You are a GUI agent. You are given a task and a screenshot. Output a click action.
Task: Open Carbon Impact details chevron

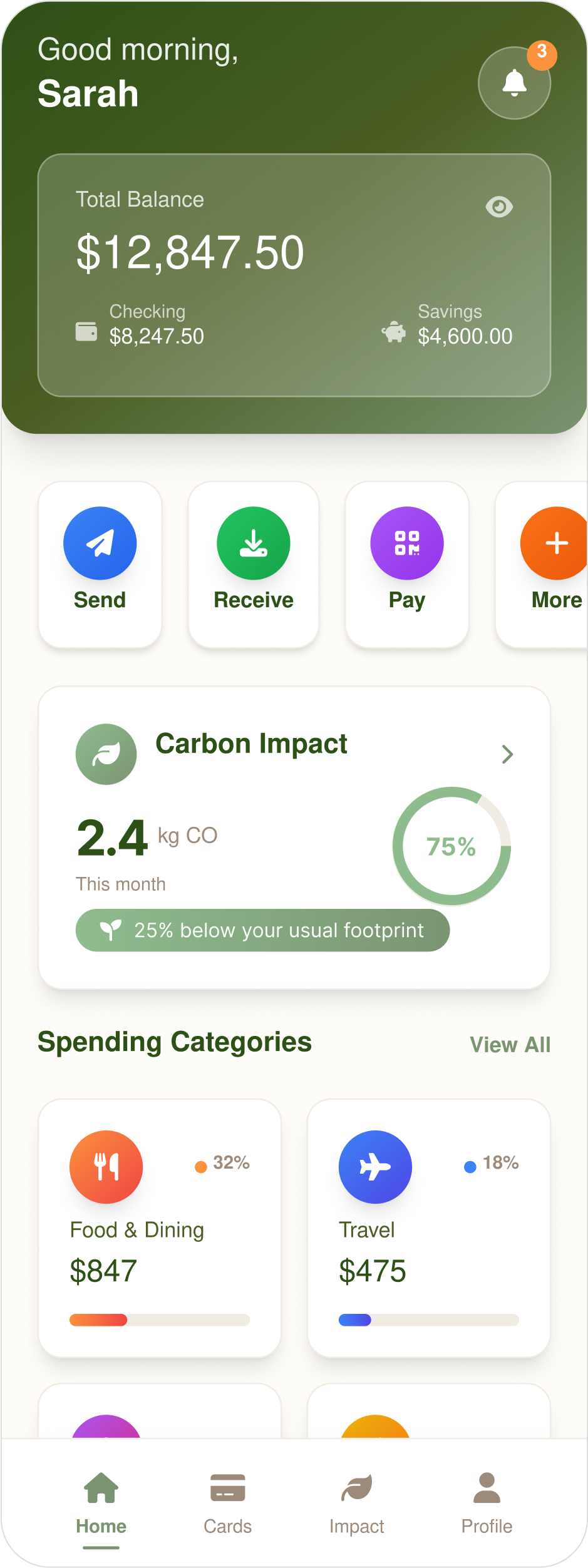[x=507, y=754]
